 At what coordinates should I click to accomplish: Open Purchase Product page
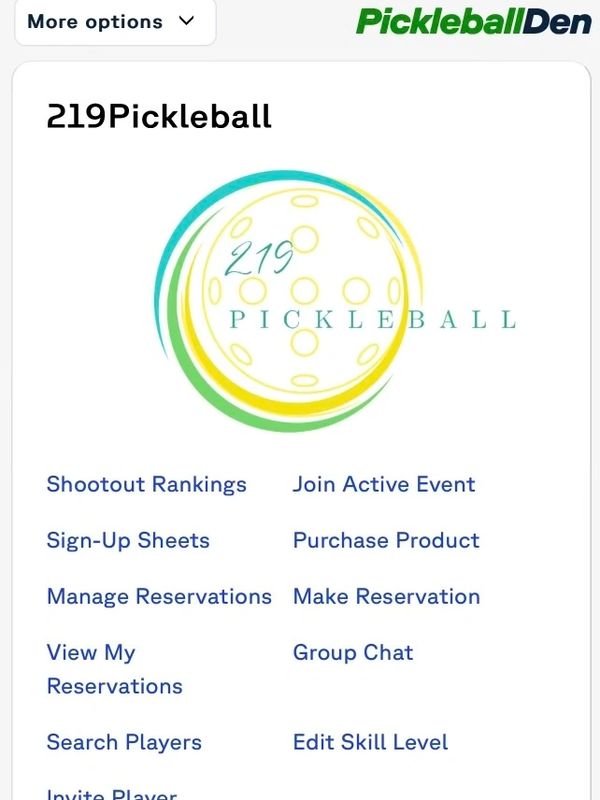click(x=386, y=540)
